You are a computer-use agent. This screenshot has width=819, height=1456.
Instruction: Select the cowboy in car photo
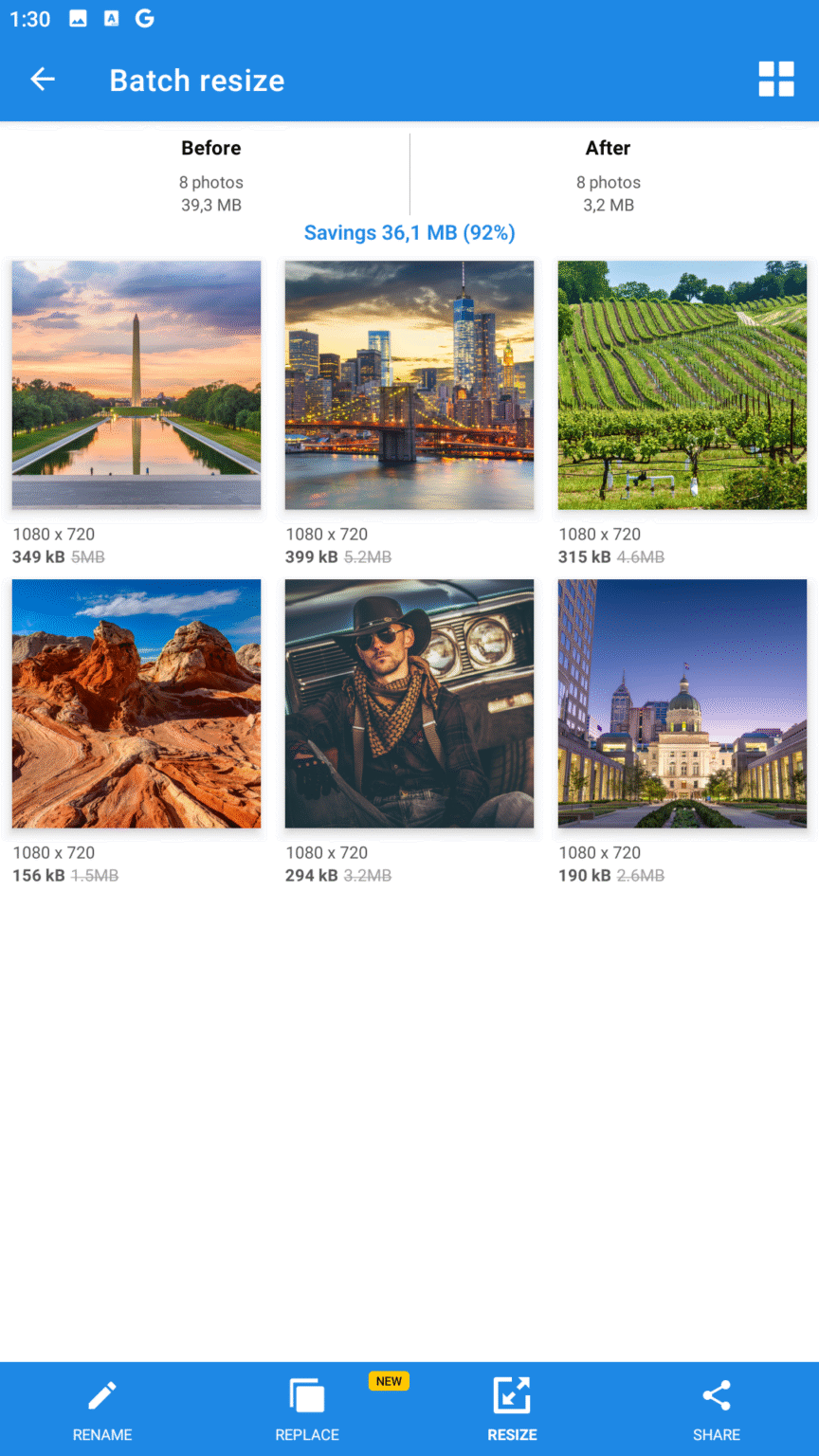409,704
